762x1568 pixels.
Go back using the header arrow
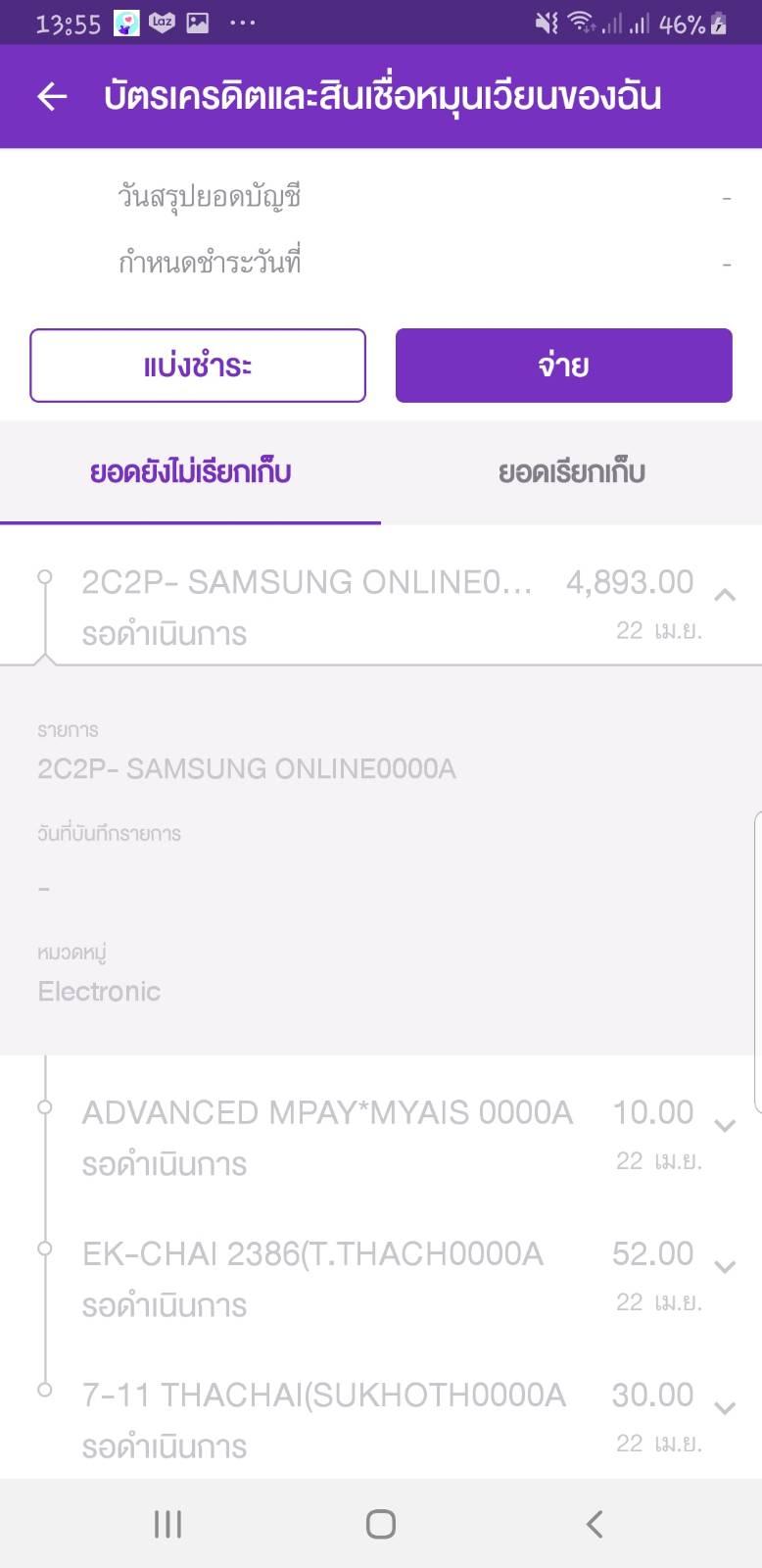point(52,96)
